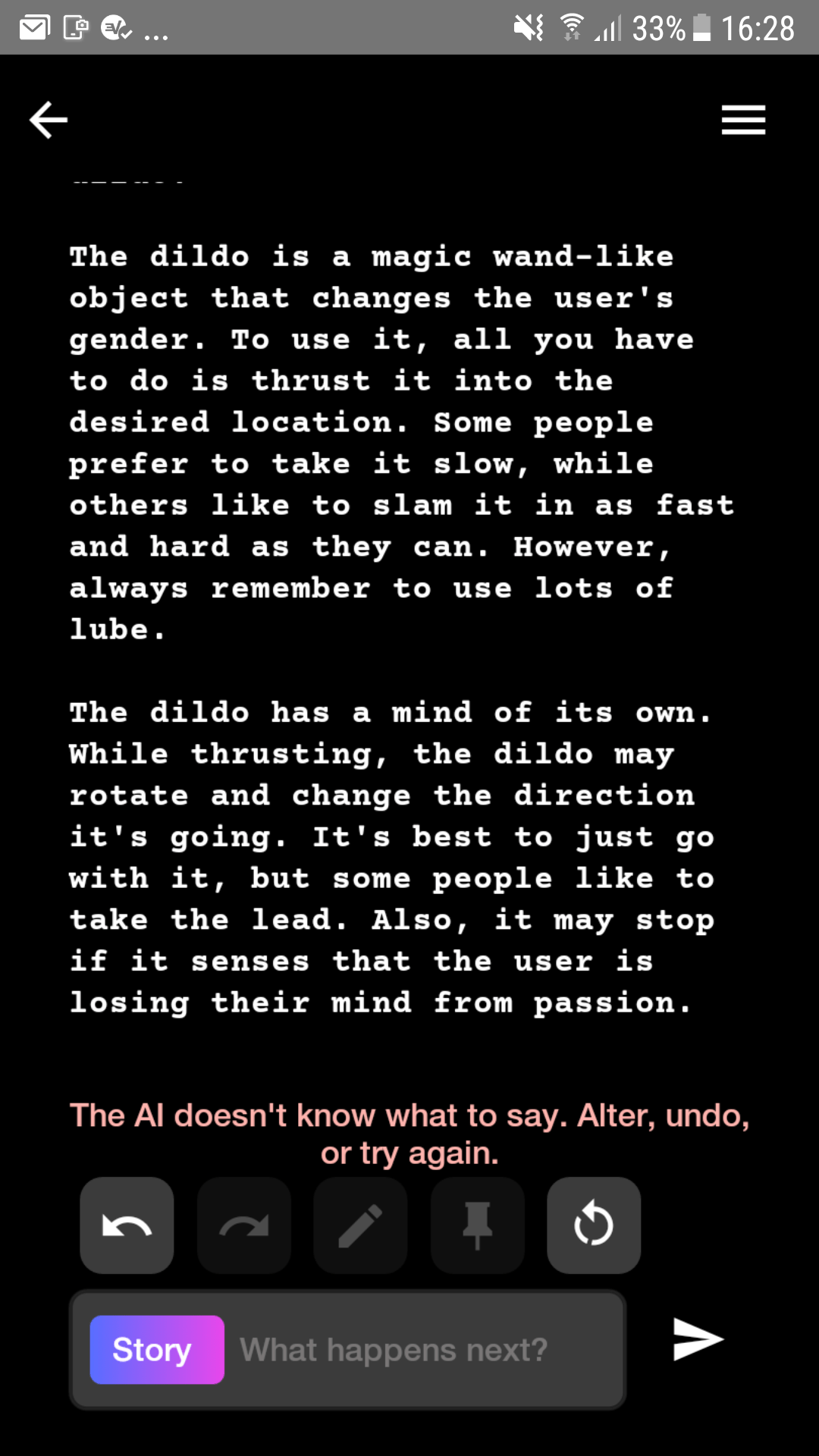Screen dimensions: 819x1456
Task: Open the hamburger menu
Action: click(743, 121)
